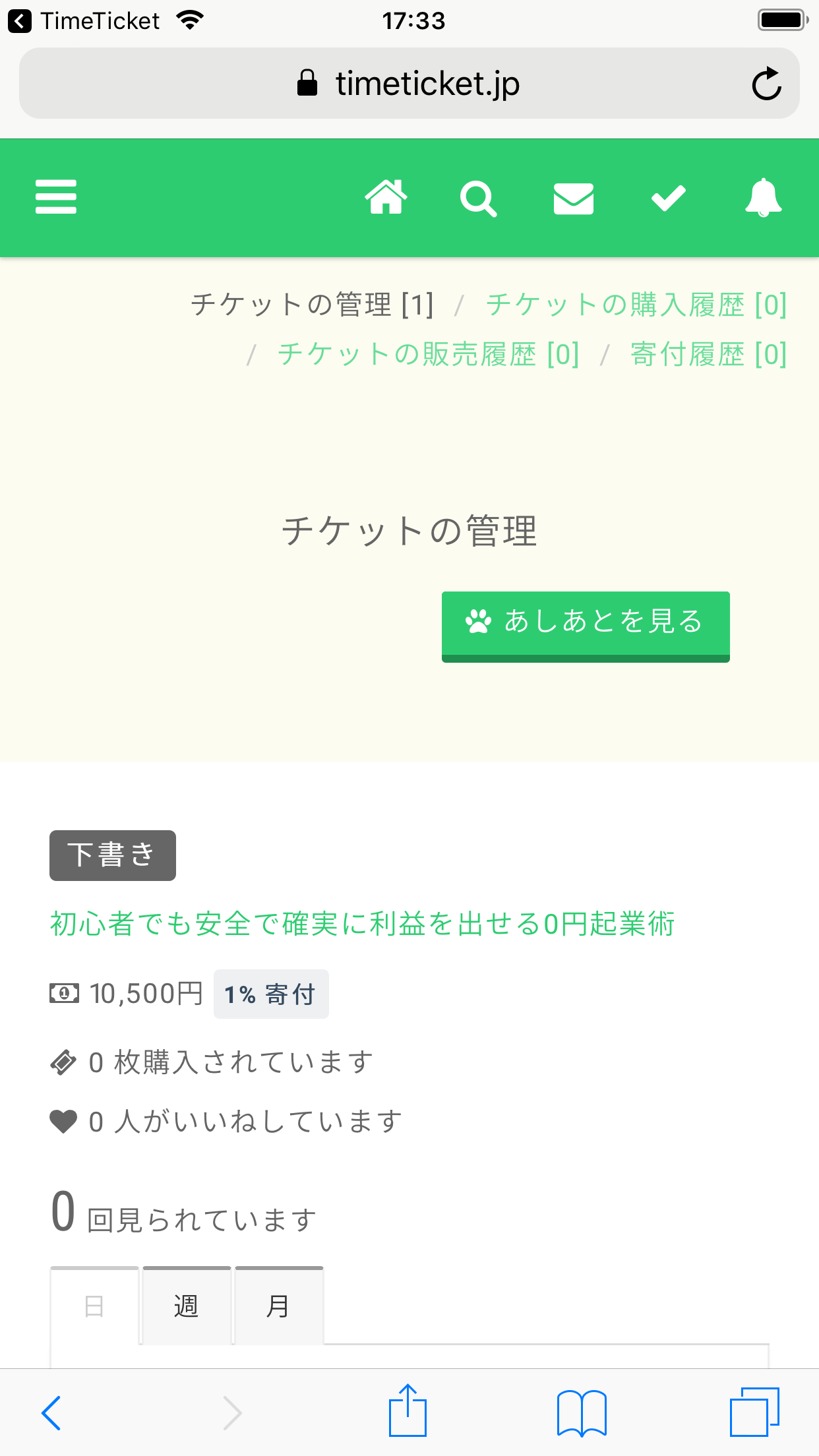
Task: Open チケットの販売履歴 [0] link
Action: (429, 354)
